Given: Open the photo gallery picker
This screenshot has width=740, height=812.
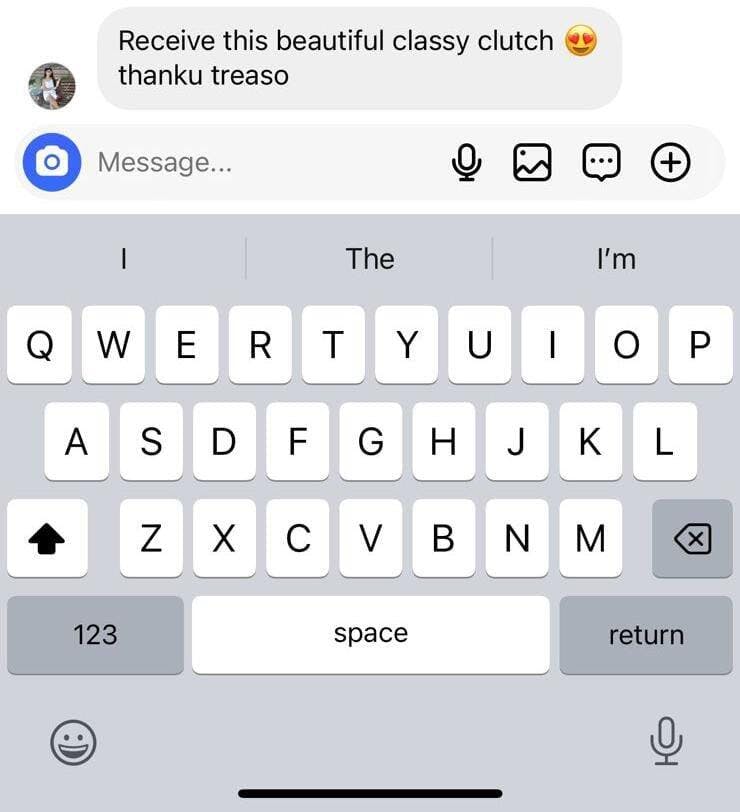Looking at the screenshot, I should point(532,162).
